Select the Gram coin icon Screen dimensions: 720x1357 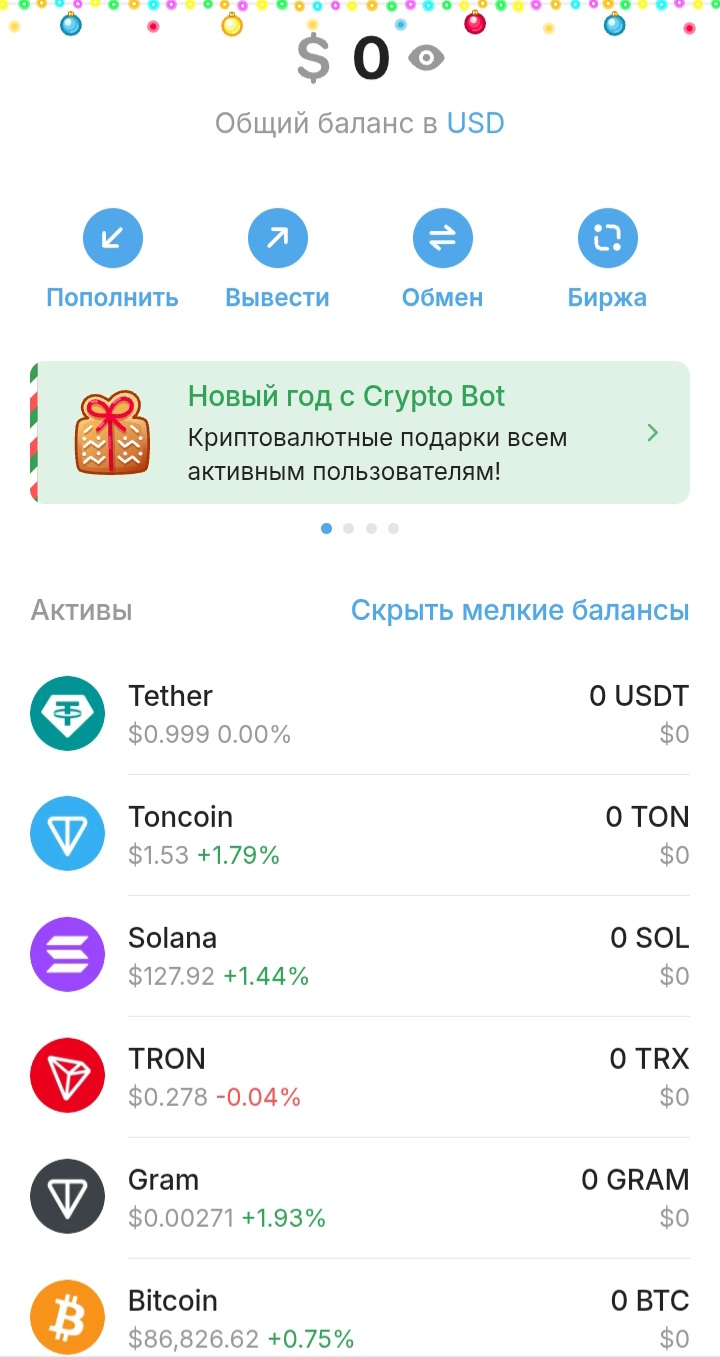click(x=67, y=1196)
